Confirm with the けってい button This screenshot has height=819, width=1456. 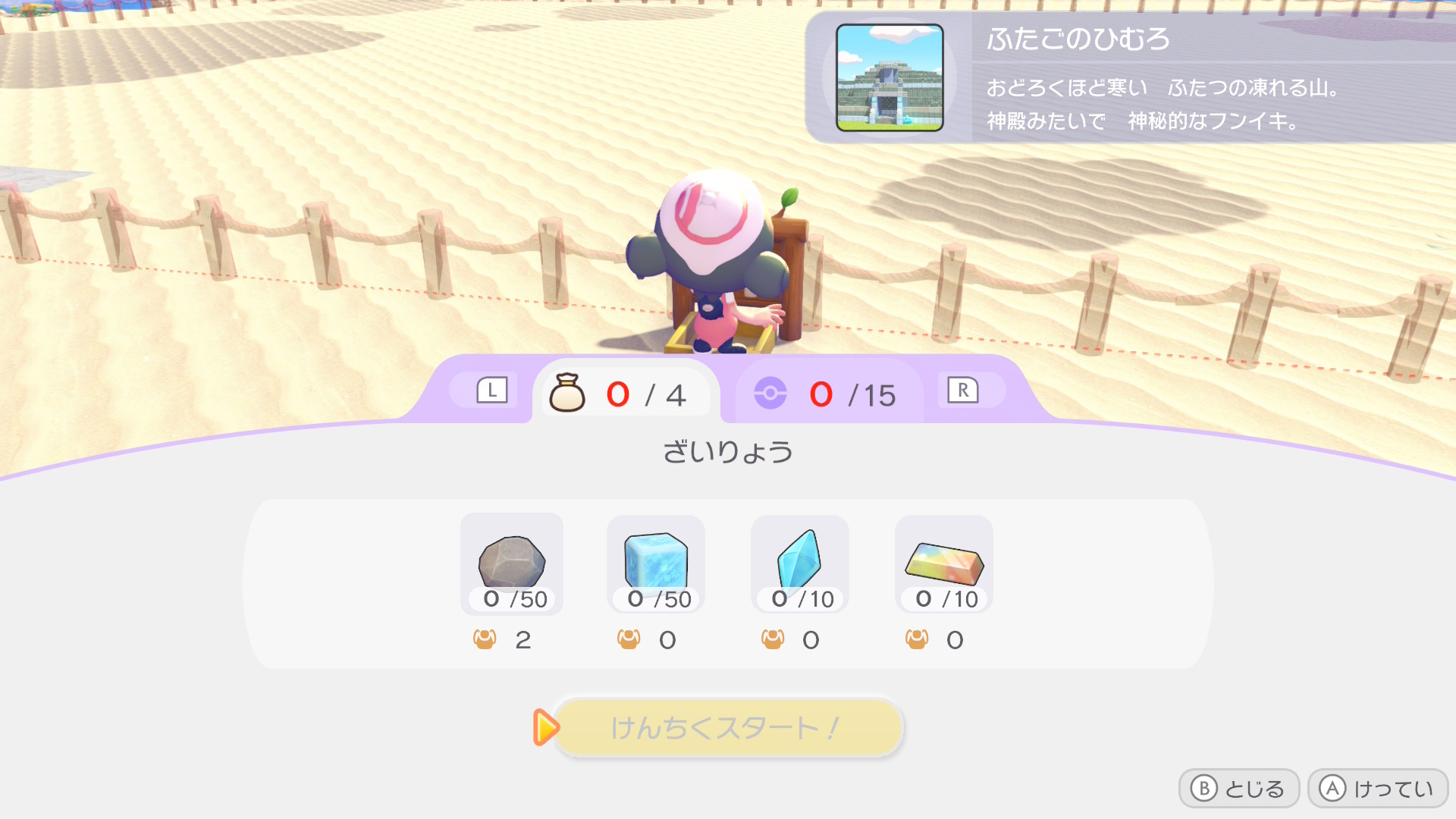tap(1378, 789)
